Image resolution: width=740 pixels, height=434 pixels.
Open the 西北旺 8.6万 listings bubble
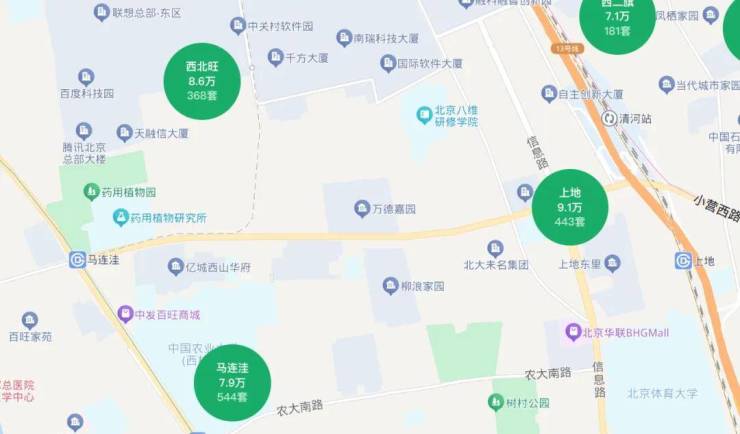tap(202, 81)
